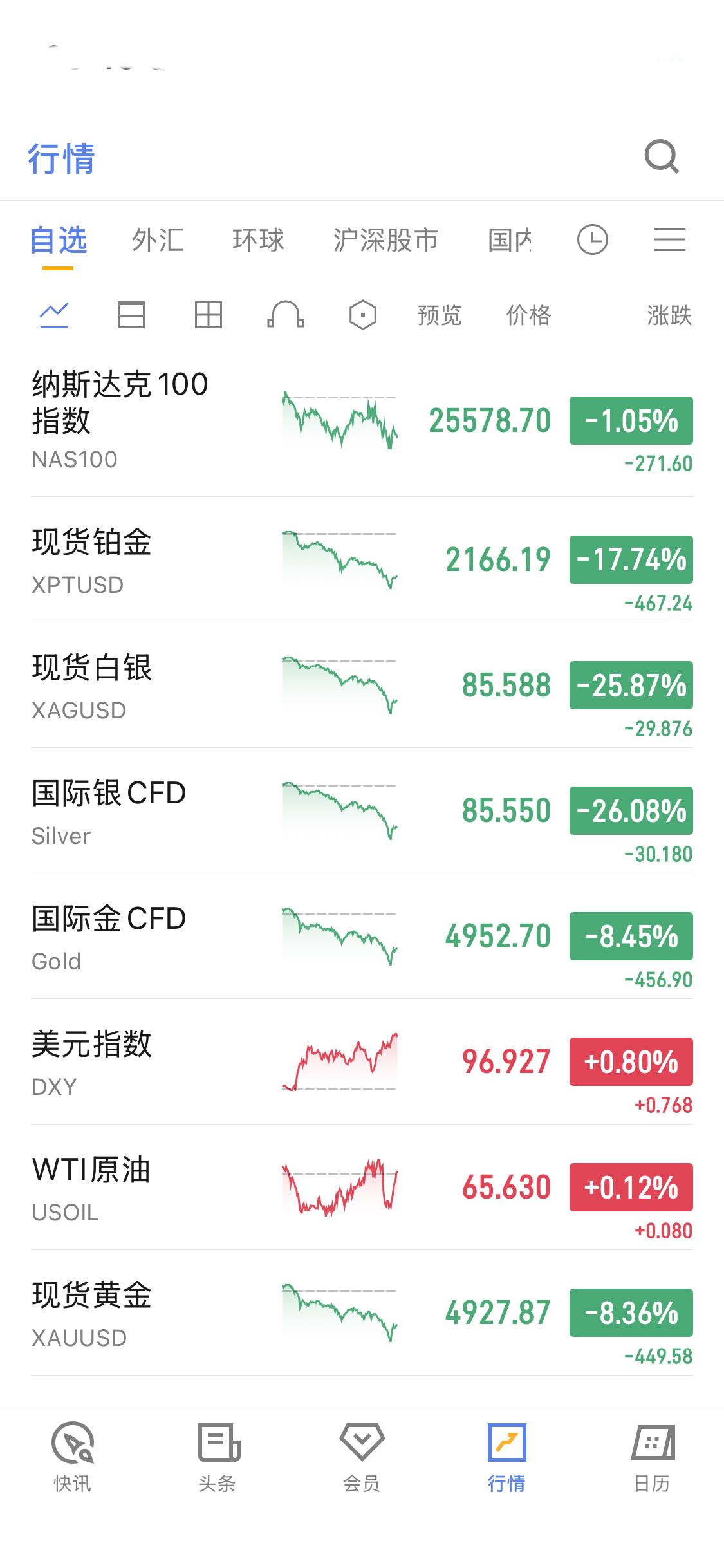Select the 自选 watchlist tab
The width and height of the screenshot is (724, 1568).
click(x=60, y=239)
